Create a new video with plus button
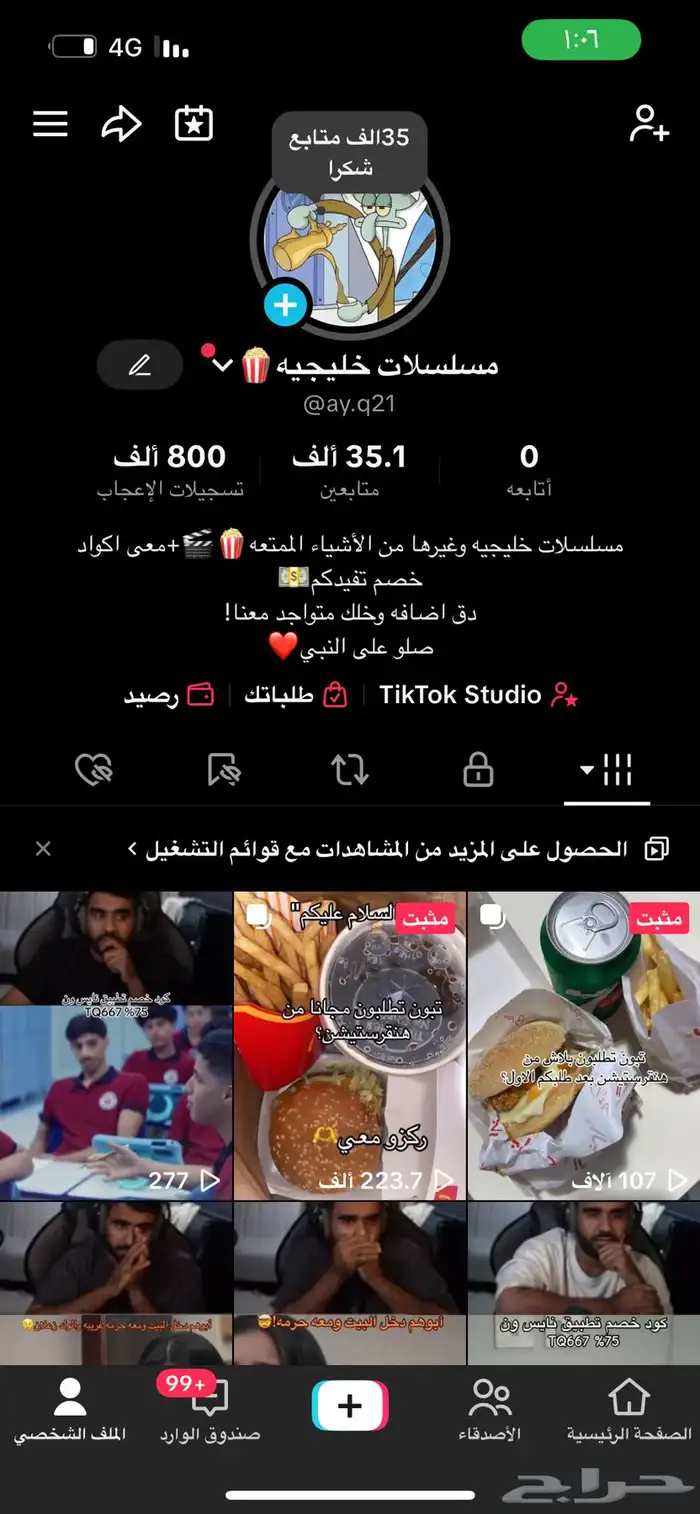 [349, 1406]
